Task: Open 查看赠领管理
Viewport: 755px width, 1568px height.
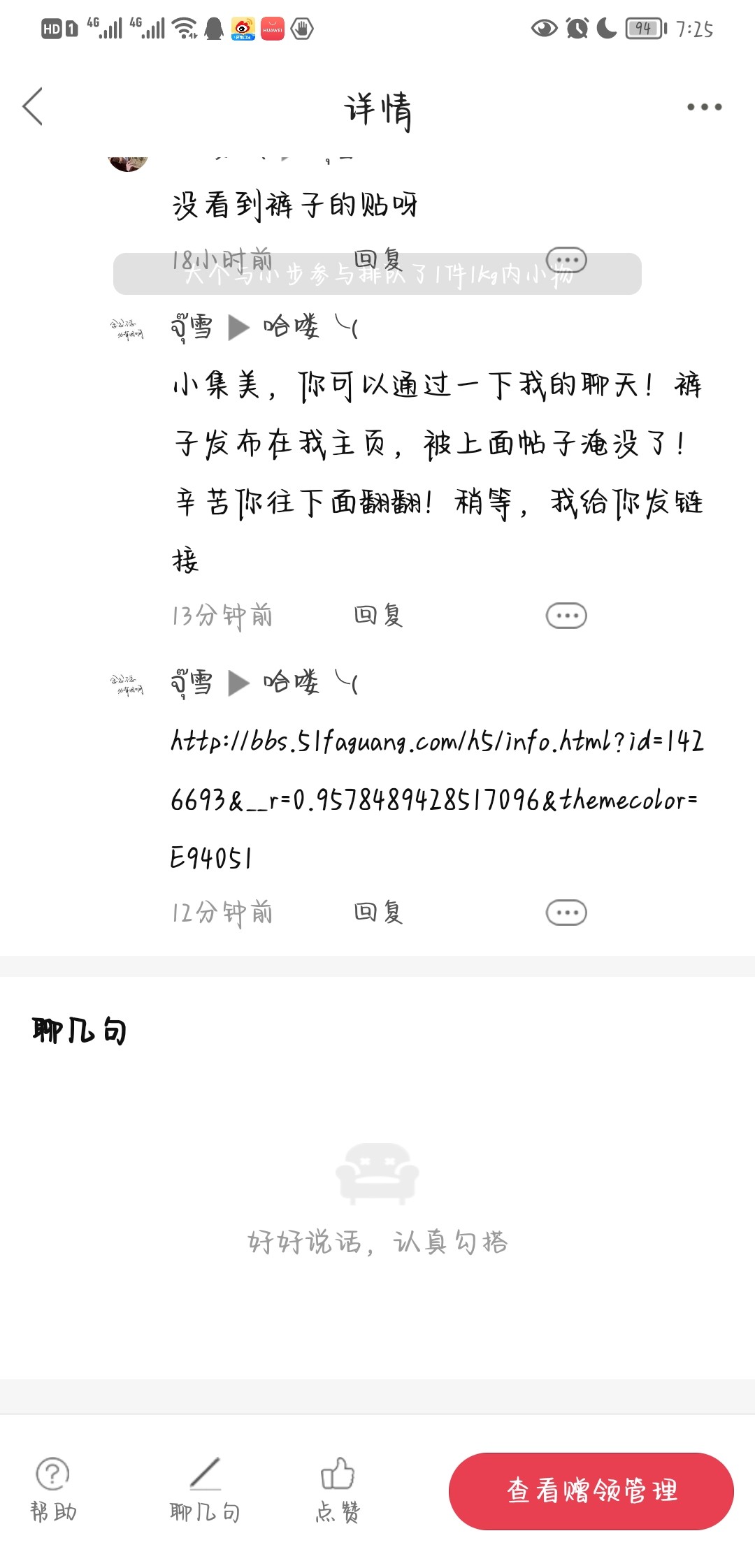Action: (x=591, y=1490)
